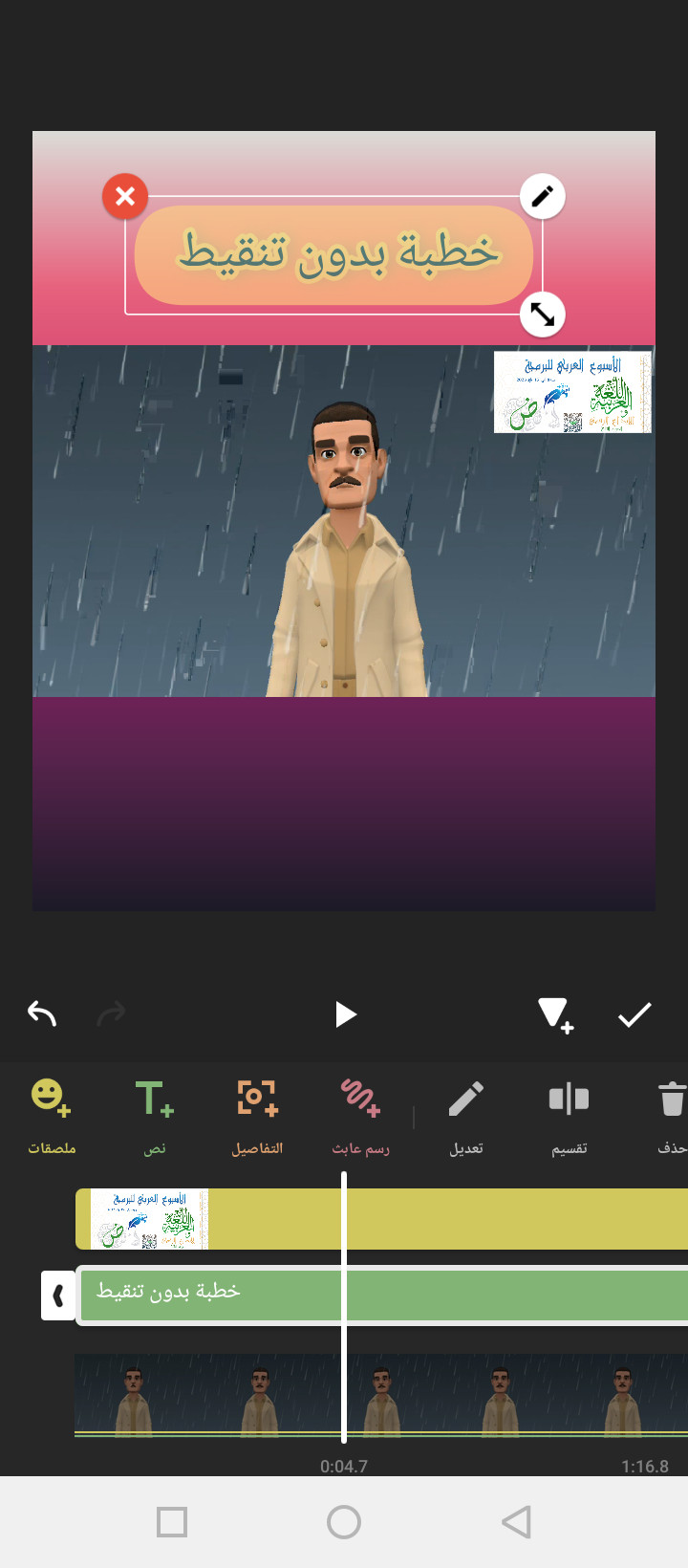Undo the last action
The width and height of the screenshot is (688, 1568).
click(42, 1013)
